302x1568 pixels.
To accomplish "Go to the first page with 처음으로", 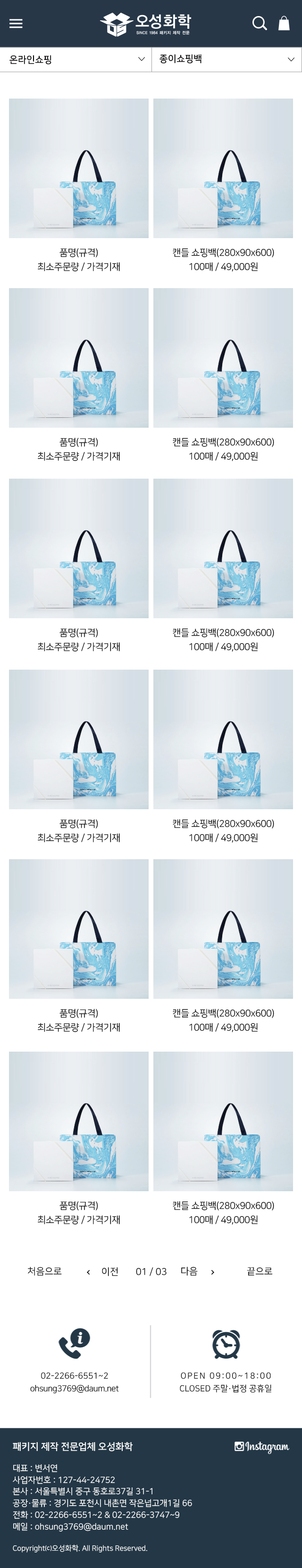I will tap(44, 1271).
